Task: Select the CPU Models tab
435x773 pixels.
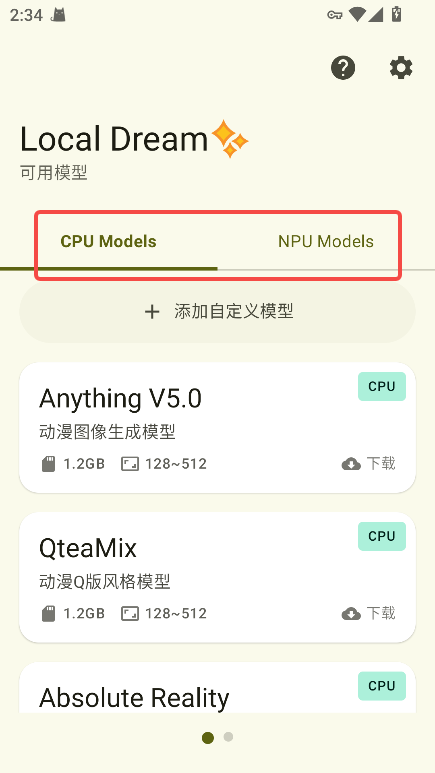Action: [x=109, y=242]
